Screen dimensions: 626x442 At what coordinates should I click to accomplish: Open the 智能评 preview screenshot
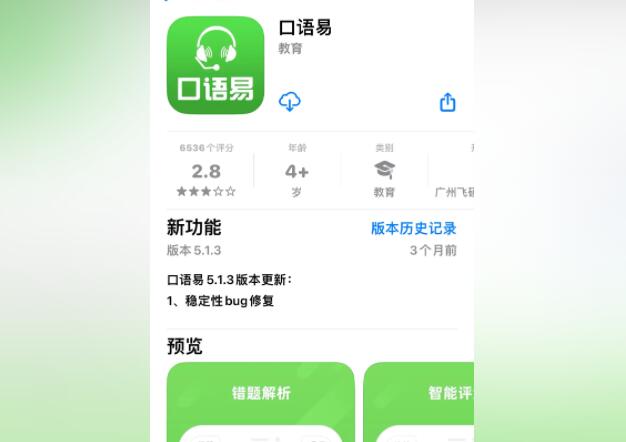(x=420, y=401)
